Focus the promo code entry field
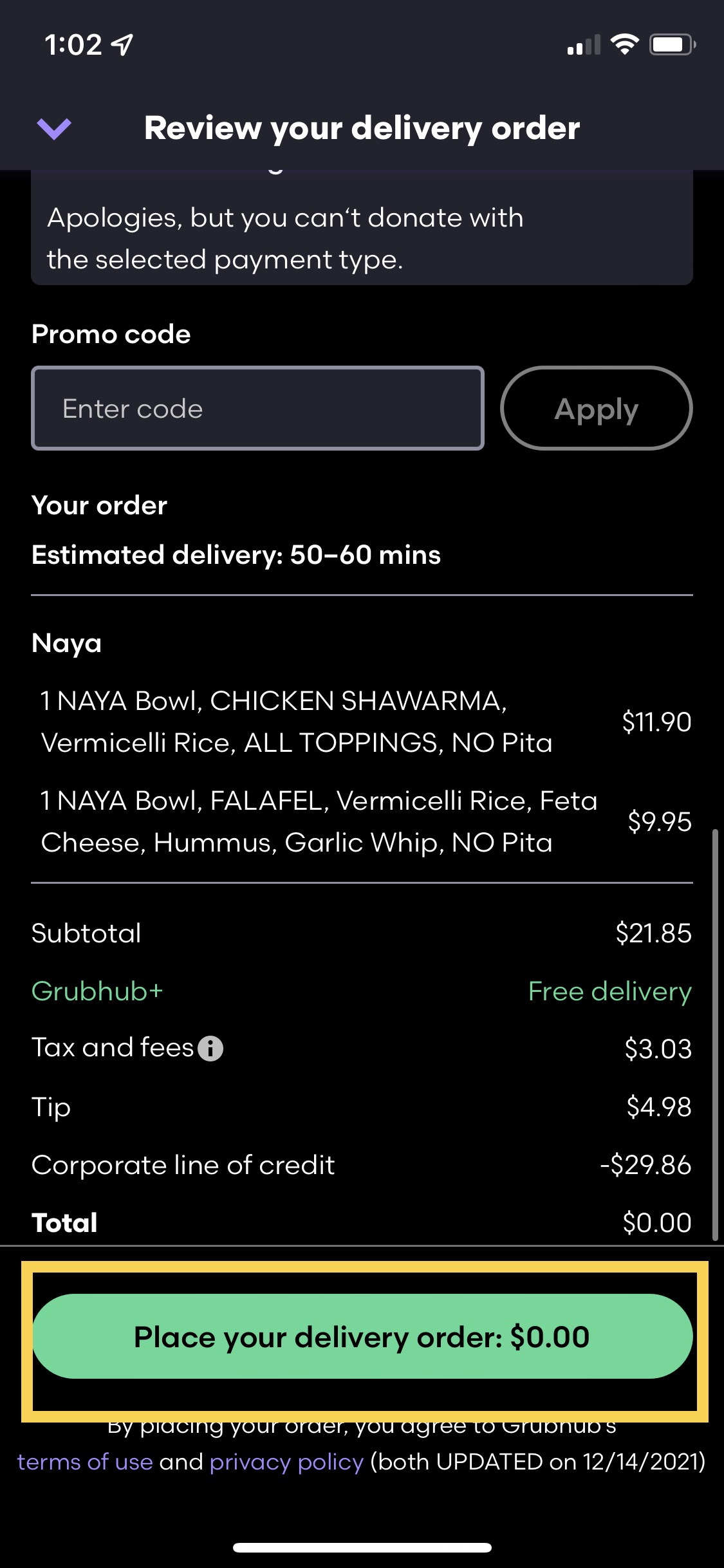724x1568 pixels. pos(257,408)
